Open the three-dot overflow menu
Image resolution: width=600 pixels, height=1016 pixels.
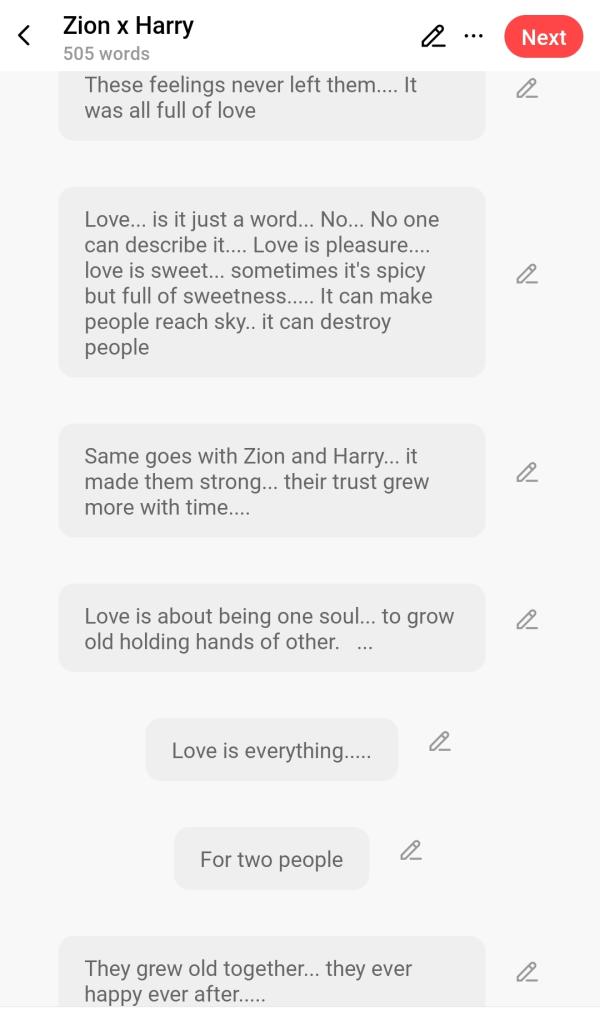[474, 37]
